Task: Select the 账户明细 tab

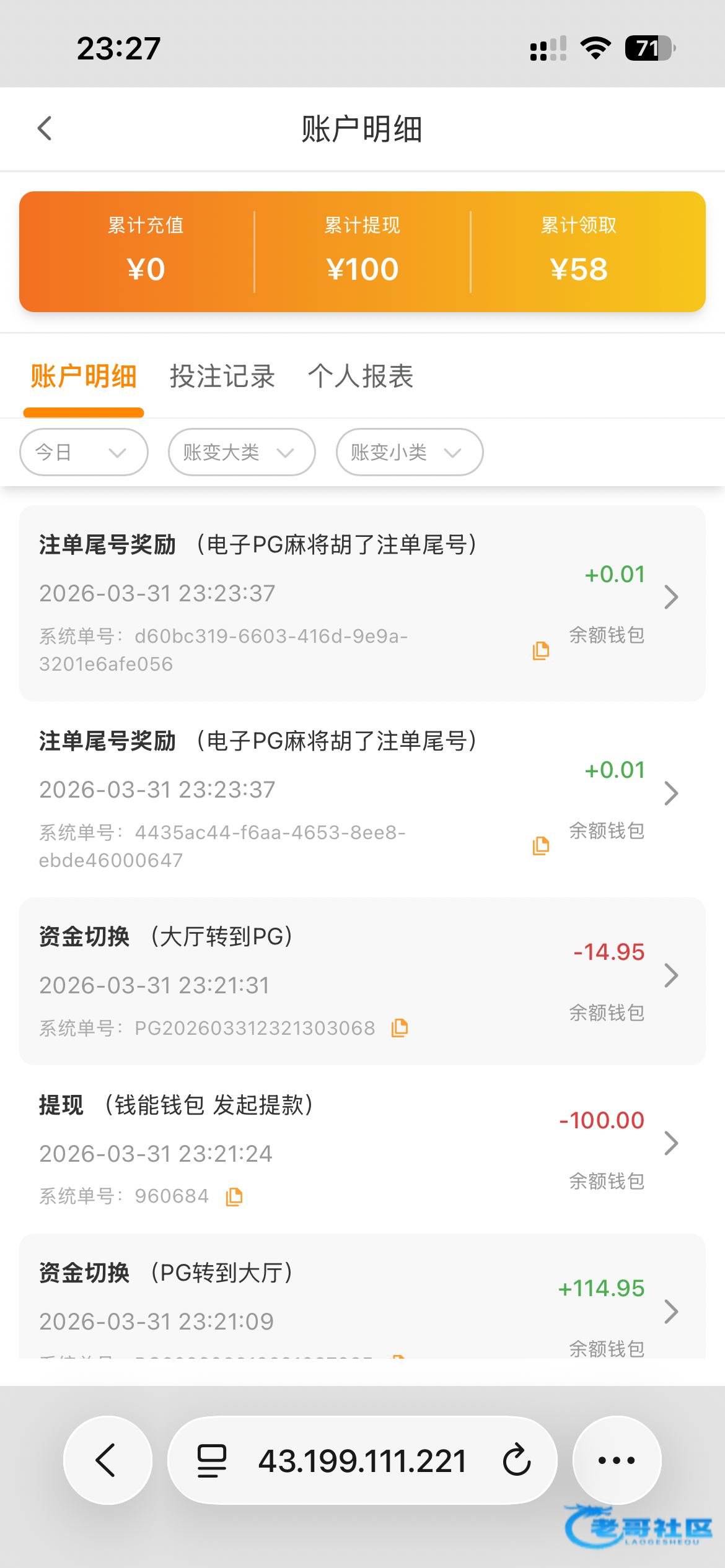Action: point(84,377)
